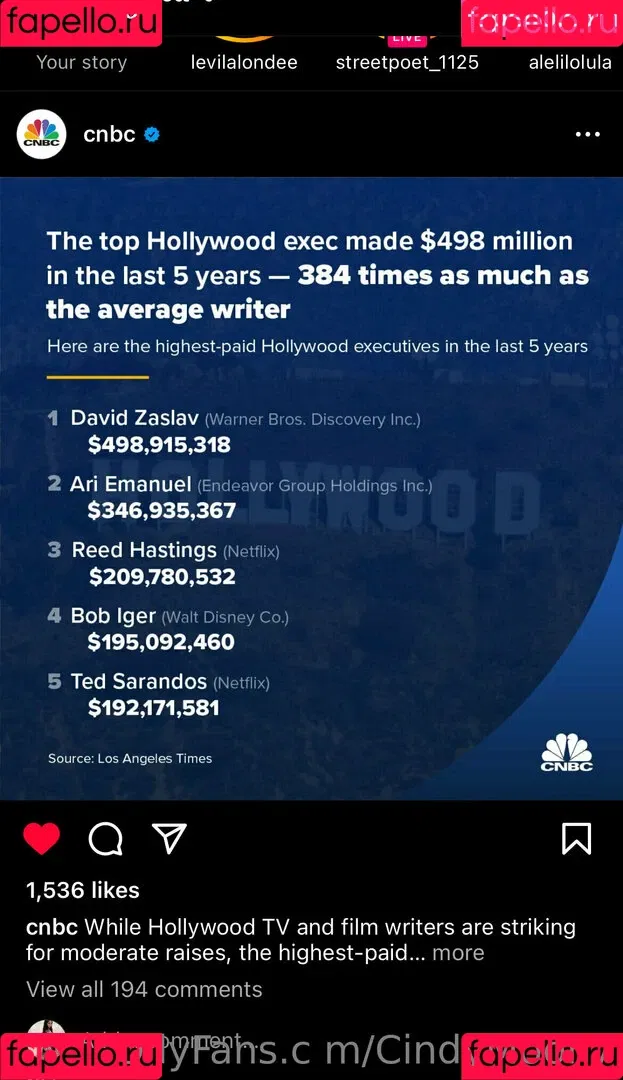Expand the caption with "more"
The width and height of the screenshot is (623, 1080).
coord(458,953)
